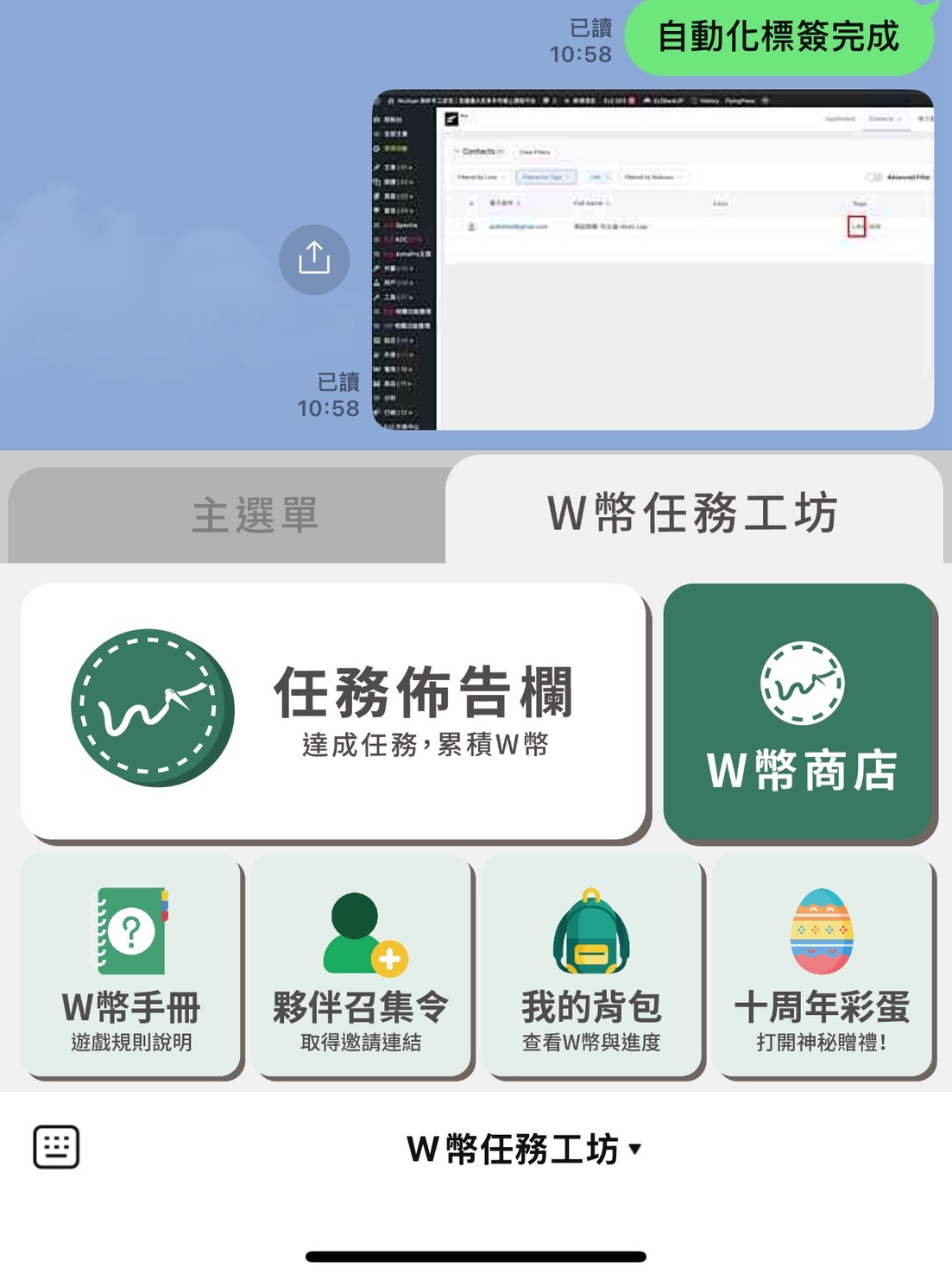Viewport: 952px width, 1280px height.
Task: Collapse the W幣任務工坊 rich menu
Action: tap(523, 1149)
